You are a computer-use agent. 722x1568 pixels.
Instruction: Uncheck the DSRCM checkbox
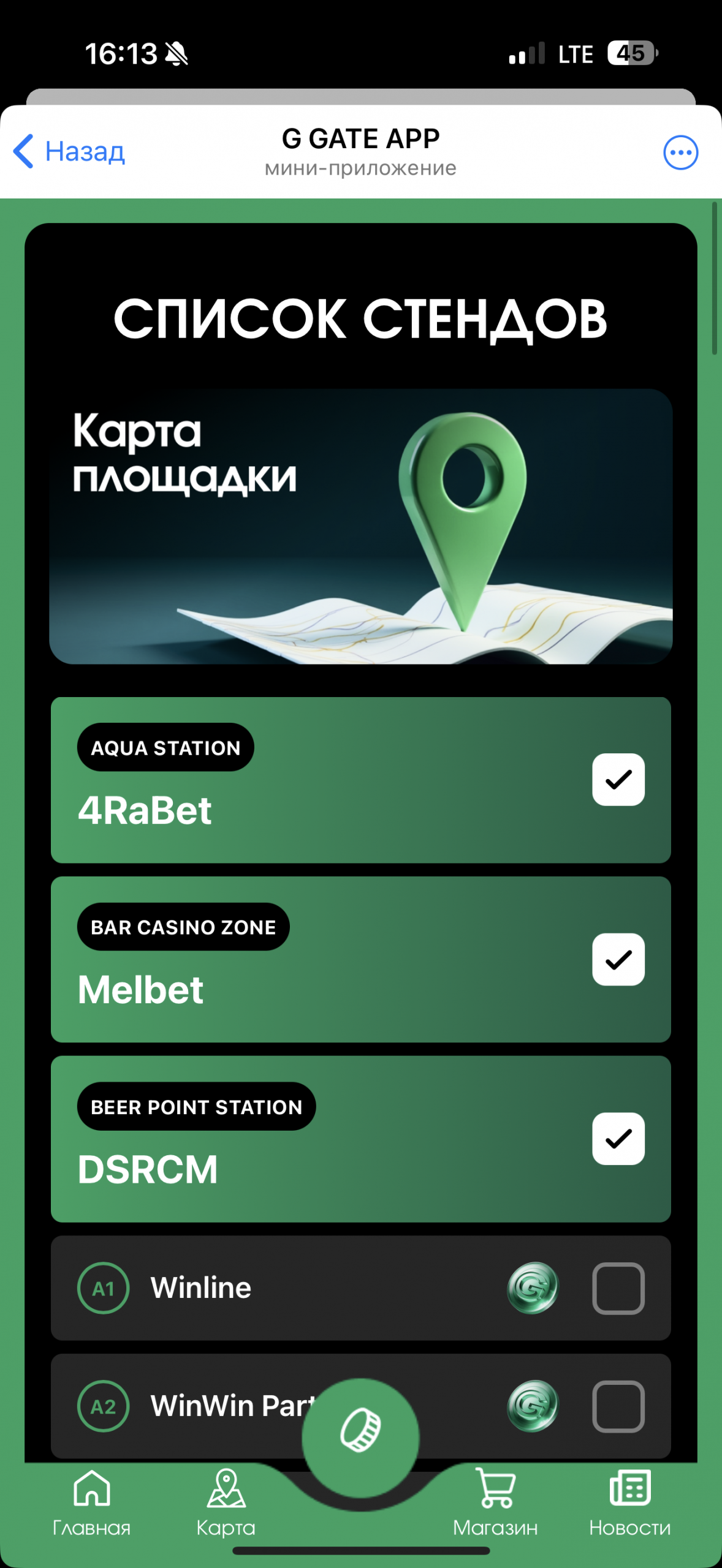pos(618,1139)
